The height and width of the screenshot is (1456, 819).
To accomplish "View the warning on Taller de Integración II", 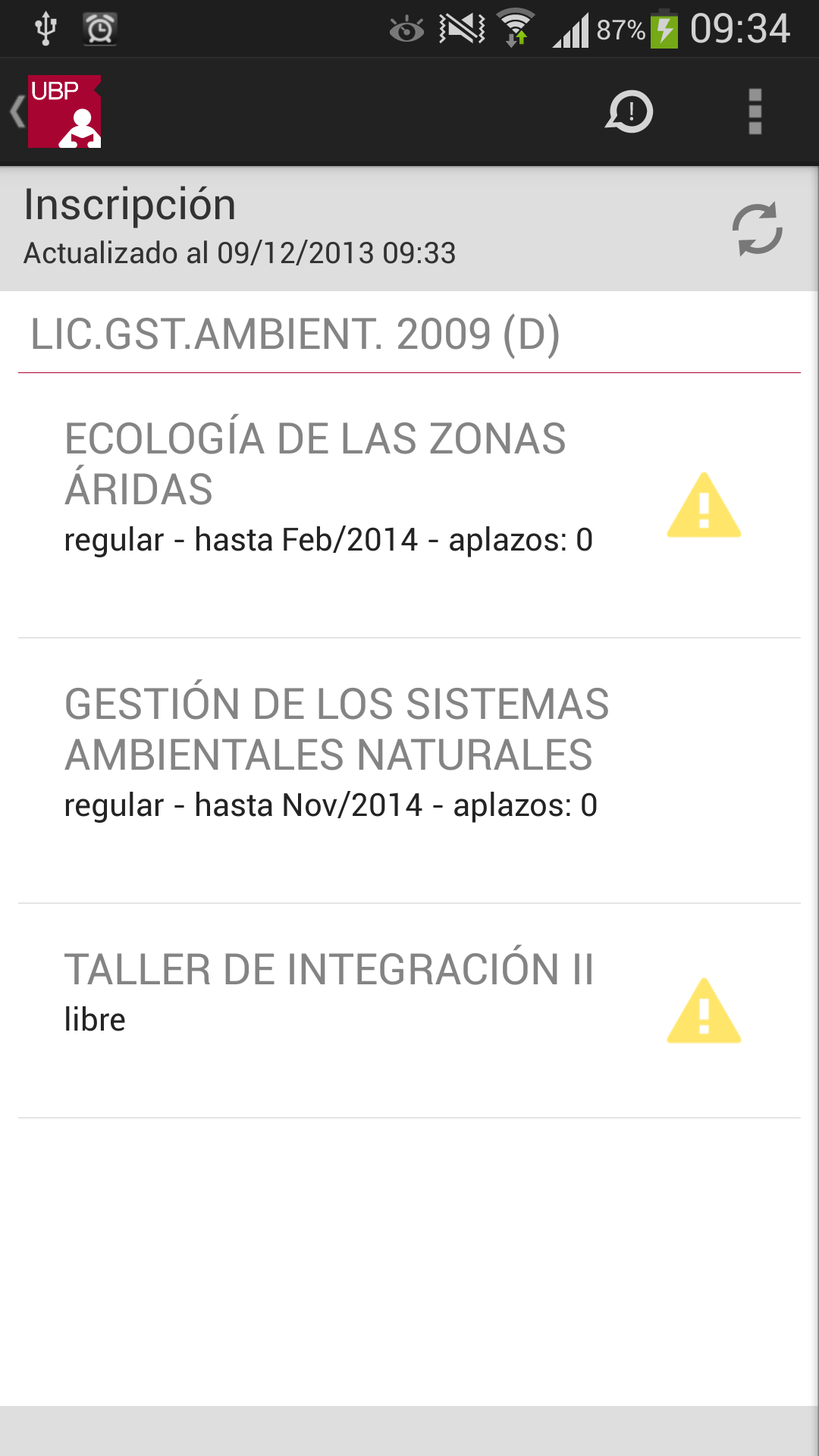I will click(704, 1012).
